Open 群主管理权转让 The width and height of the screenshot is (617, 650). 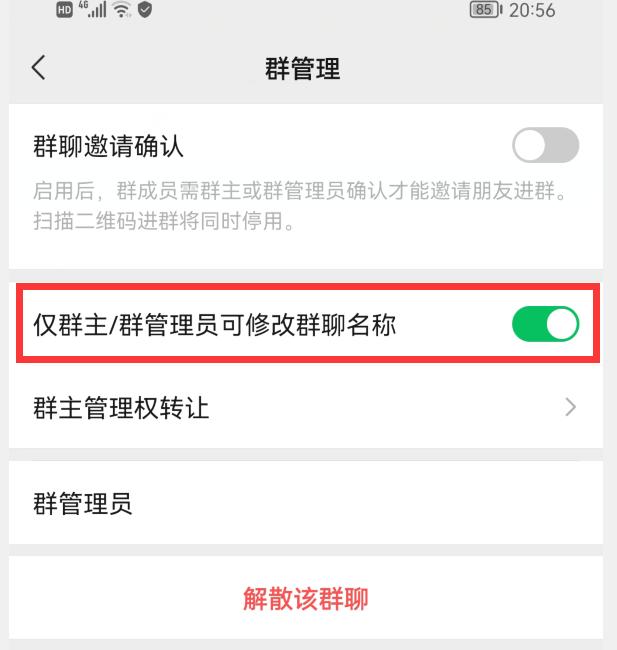pyautogui.click(x=306, y=408)
